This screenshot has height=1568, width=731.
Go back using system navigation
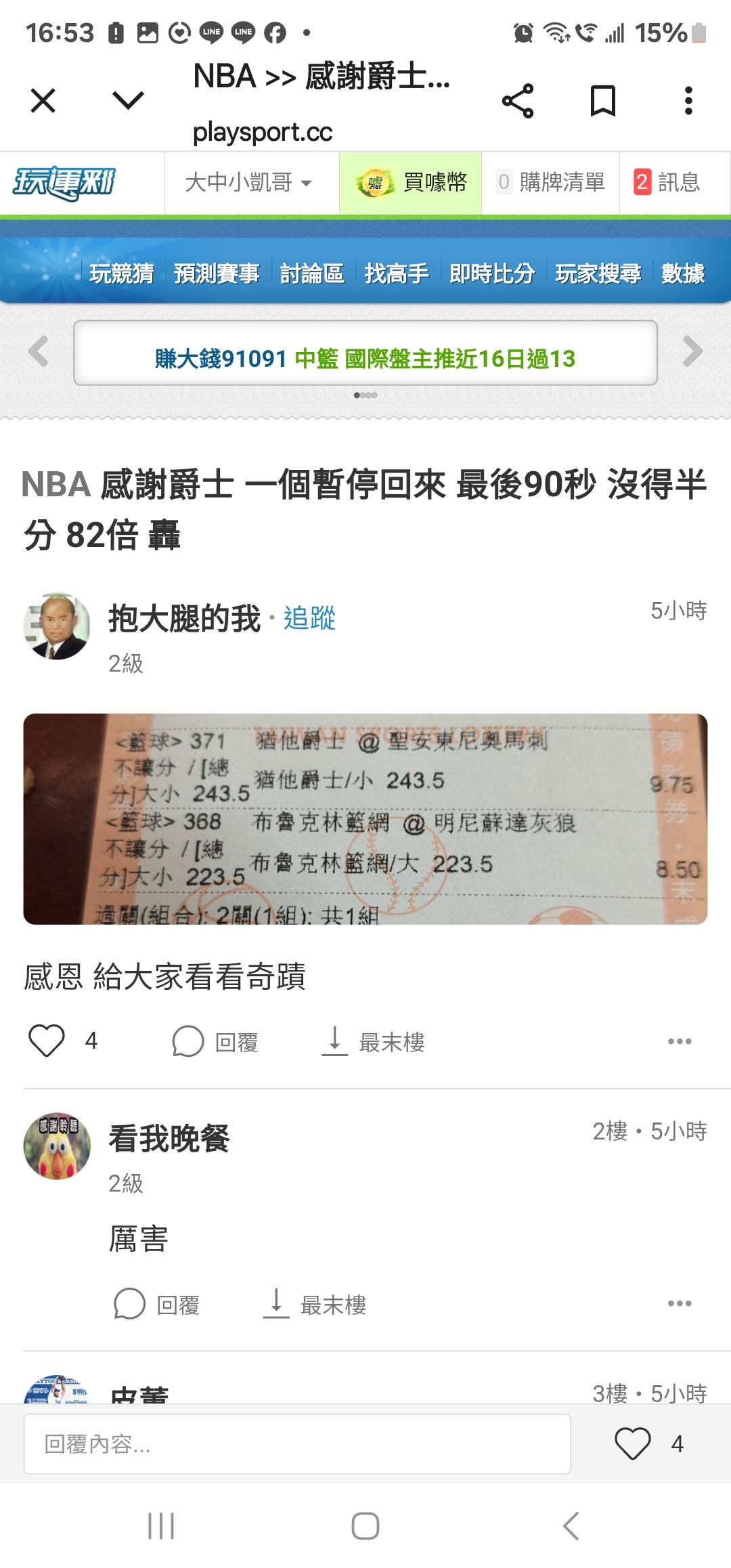[571, 1526]
